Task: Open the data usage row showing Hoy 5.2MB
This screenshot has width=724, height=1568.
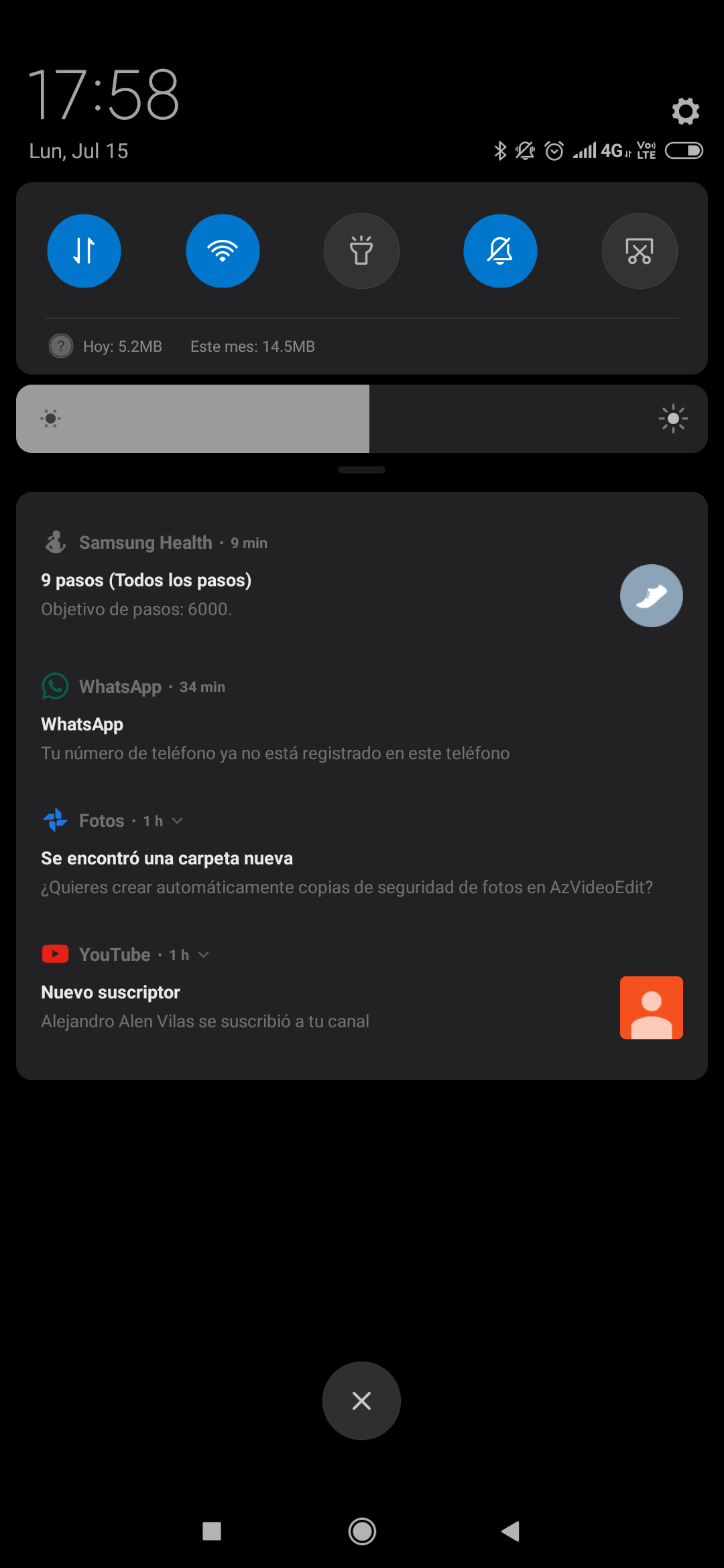Action: pos(181,346)
